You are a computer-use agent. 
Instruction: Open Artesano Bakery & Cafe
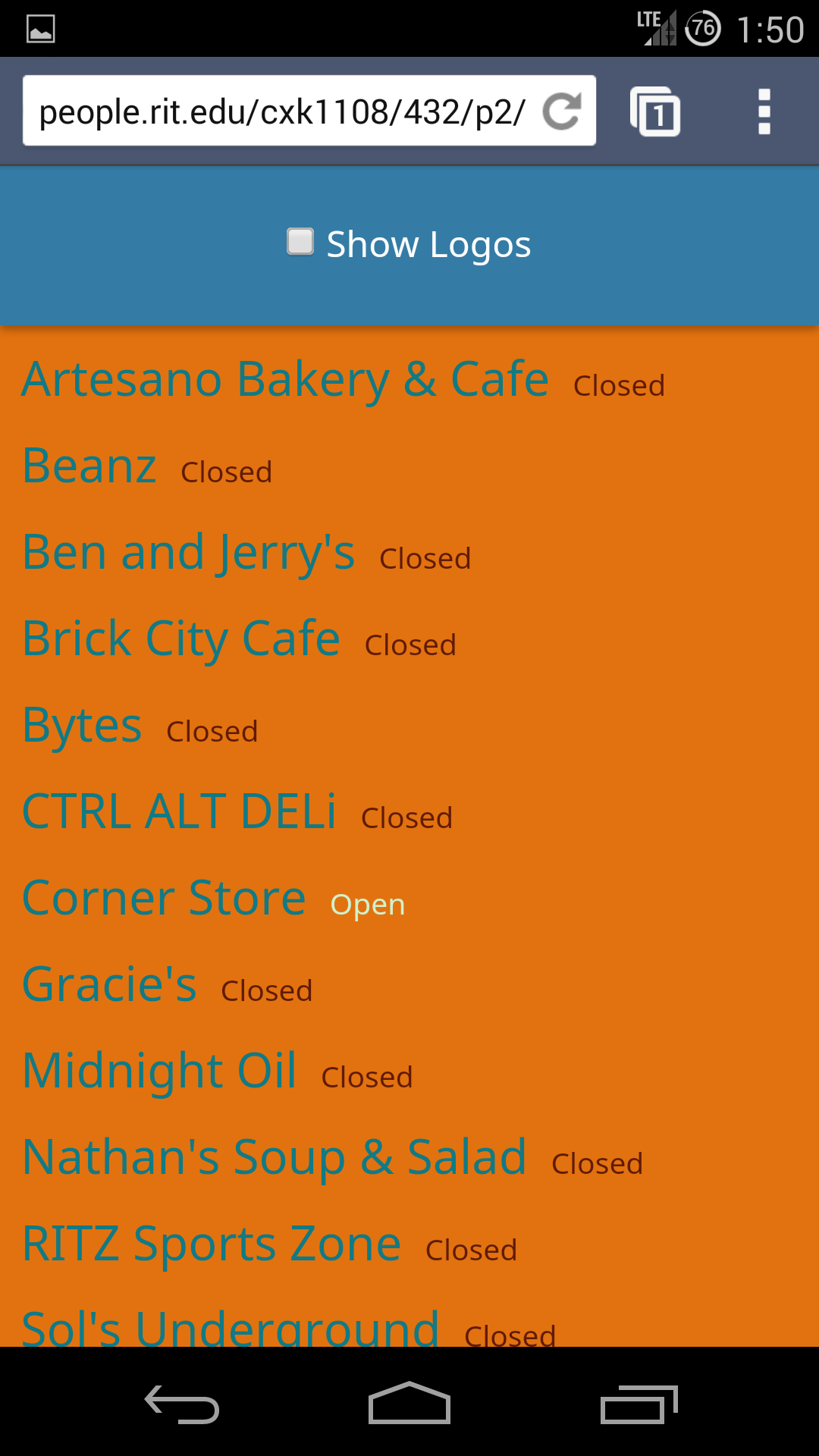[x=284, y=379]
